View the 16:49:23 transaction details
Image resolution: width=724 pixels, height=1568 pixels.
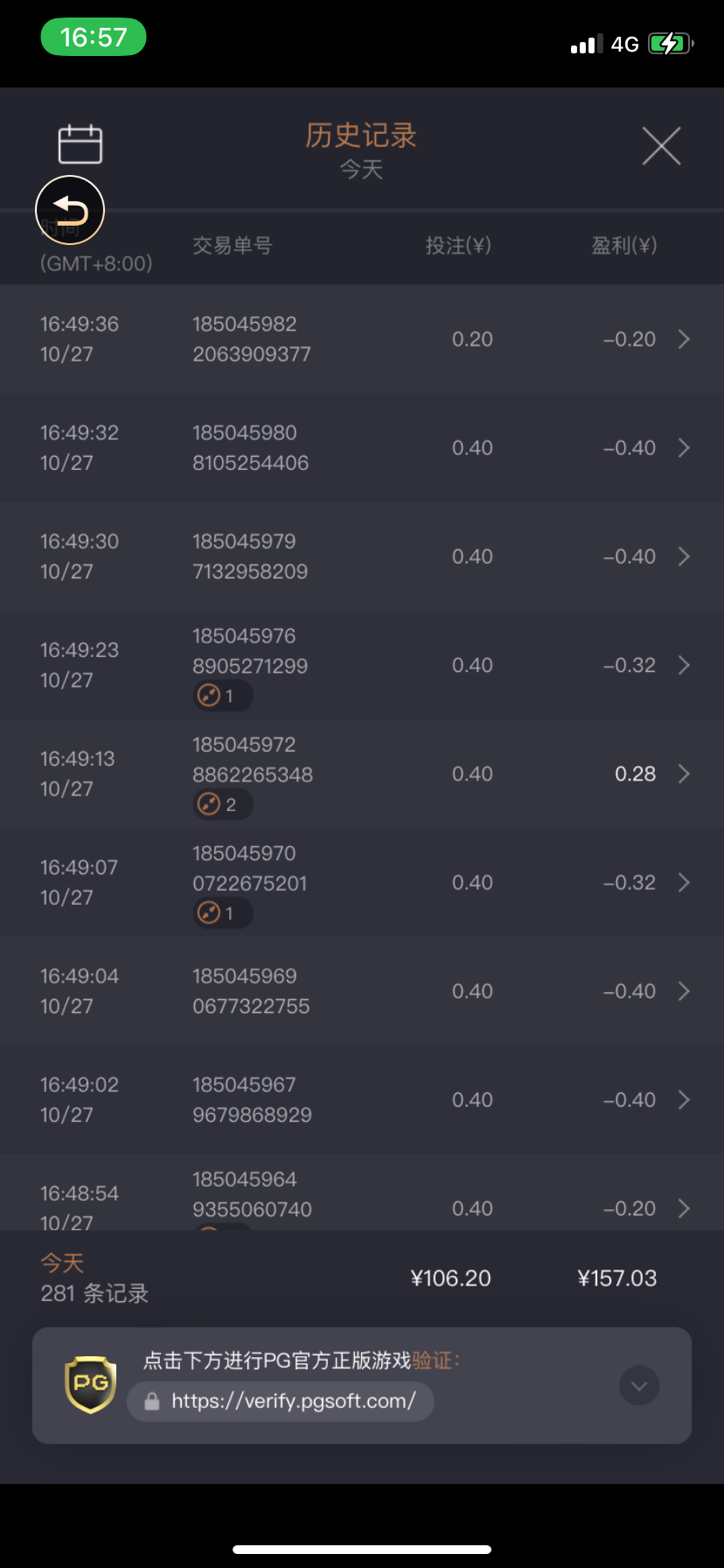coord(362,665)
